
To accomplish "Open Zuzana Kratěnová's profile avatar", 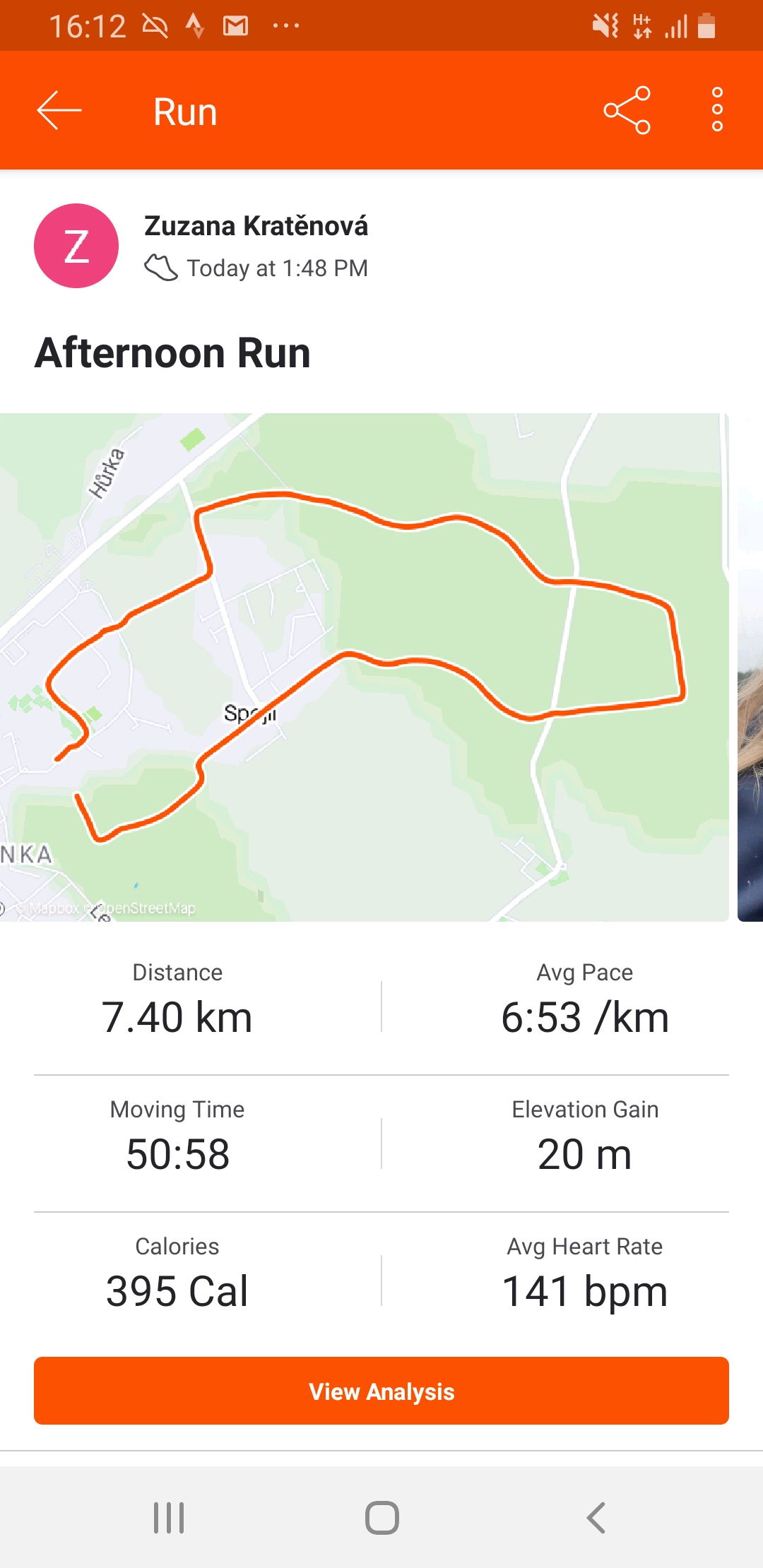I will (76, 246).
